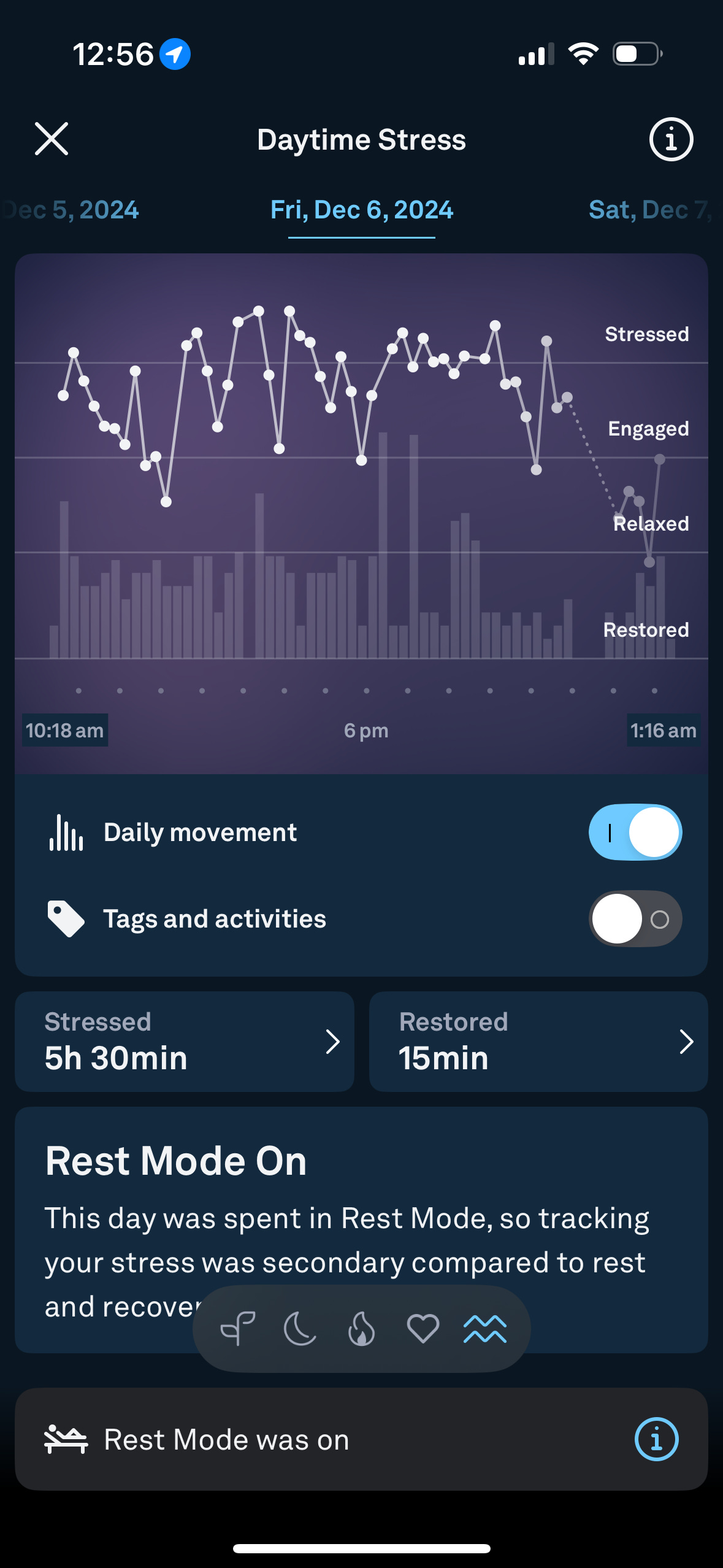Go to the flame Activity tab
The height and width of the screenshot is (1568, 723).
(361, 1329)
